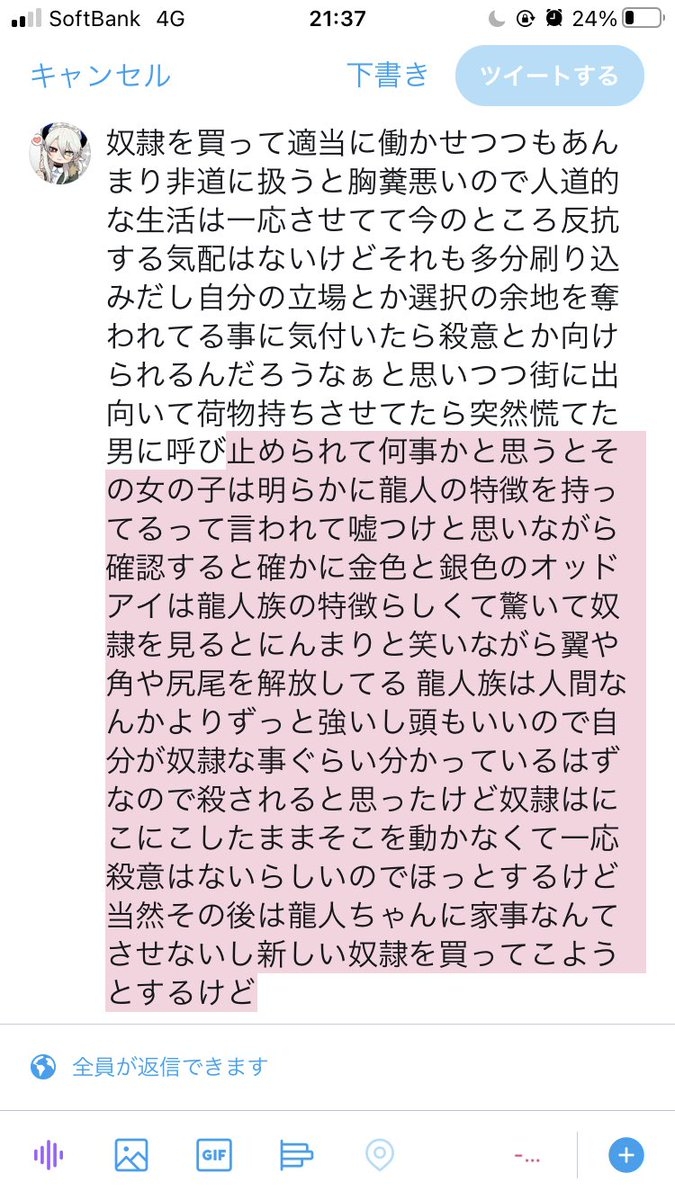The width and height of the screenshot is (675, 1200).
Task: Open the 下書き drafts list
Action: (x=388, y=75)
